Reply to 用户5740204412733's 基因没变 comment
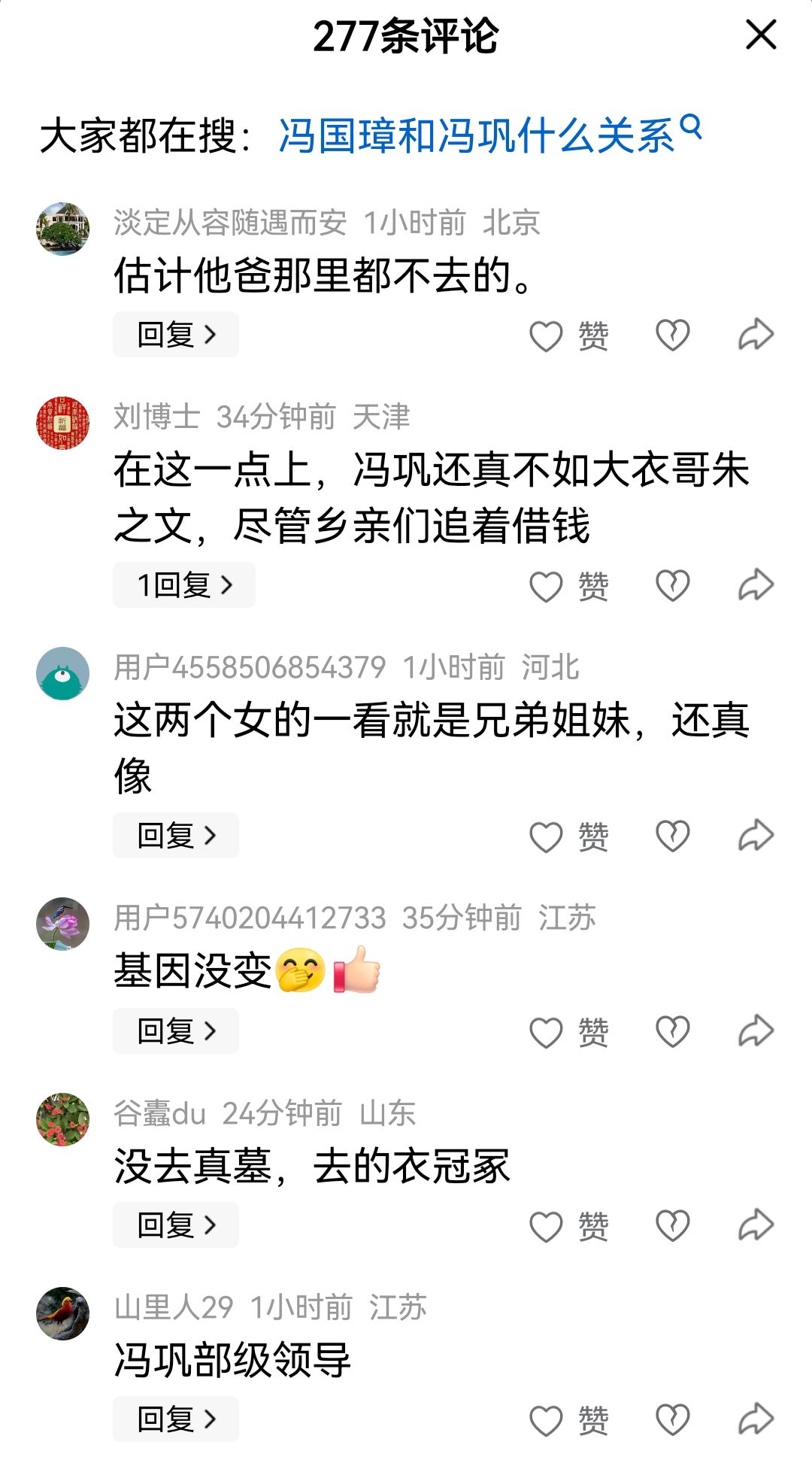 coord(176,1030)
